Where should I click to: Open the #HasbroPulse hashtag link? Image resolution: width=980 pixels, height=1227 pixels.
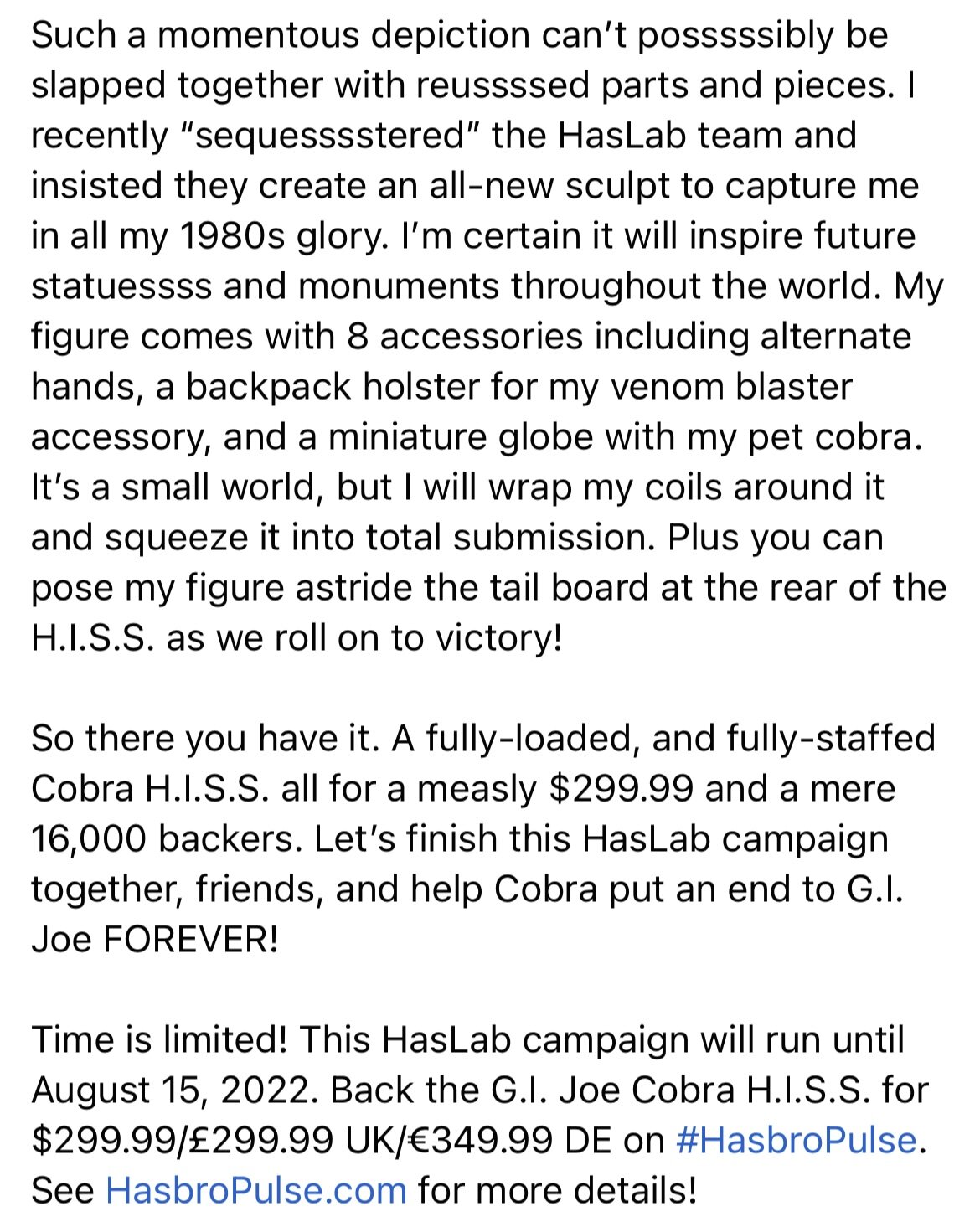click(796, 1140)
